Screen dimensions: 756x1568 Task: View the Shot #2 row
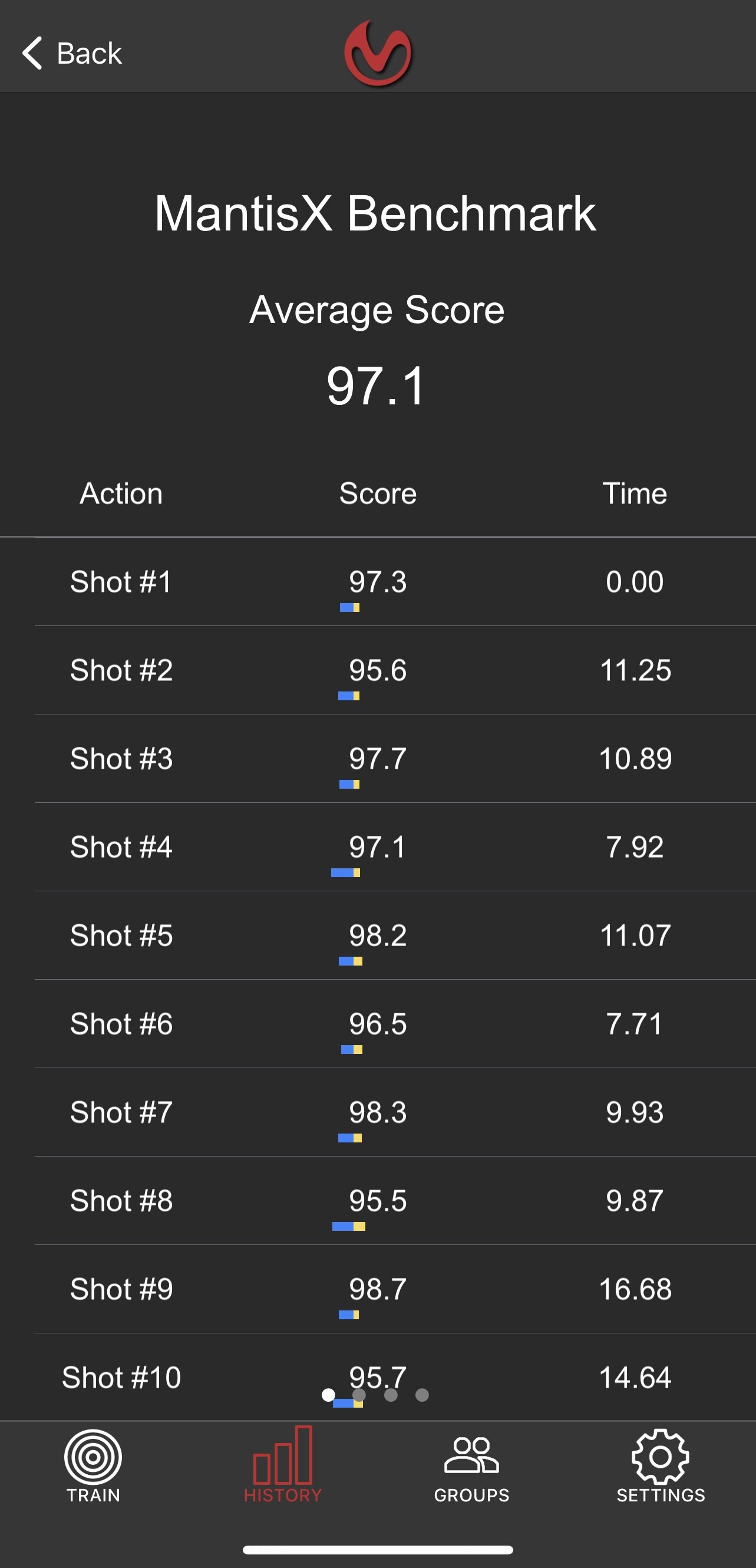click(377, 670)
